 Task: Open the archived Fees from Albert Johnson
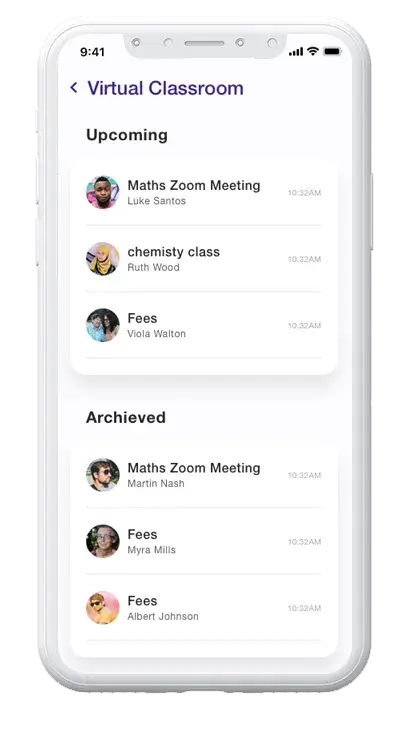(204, 608)
